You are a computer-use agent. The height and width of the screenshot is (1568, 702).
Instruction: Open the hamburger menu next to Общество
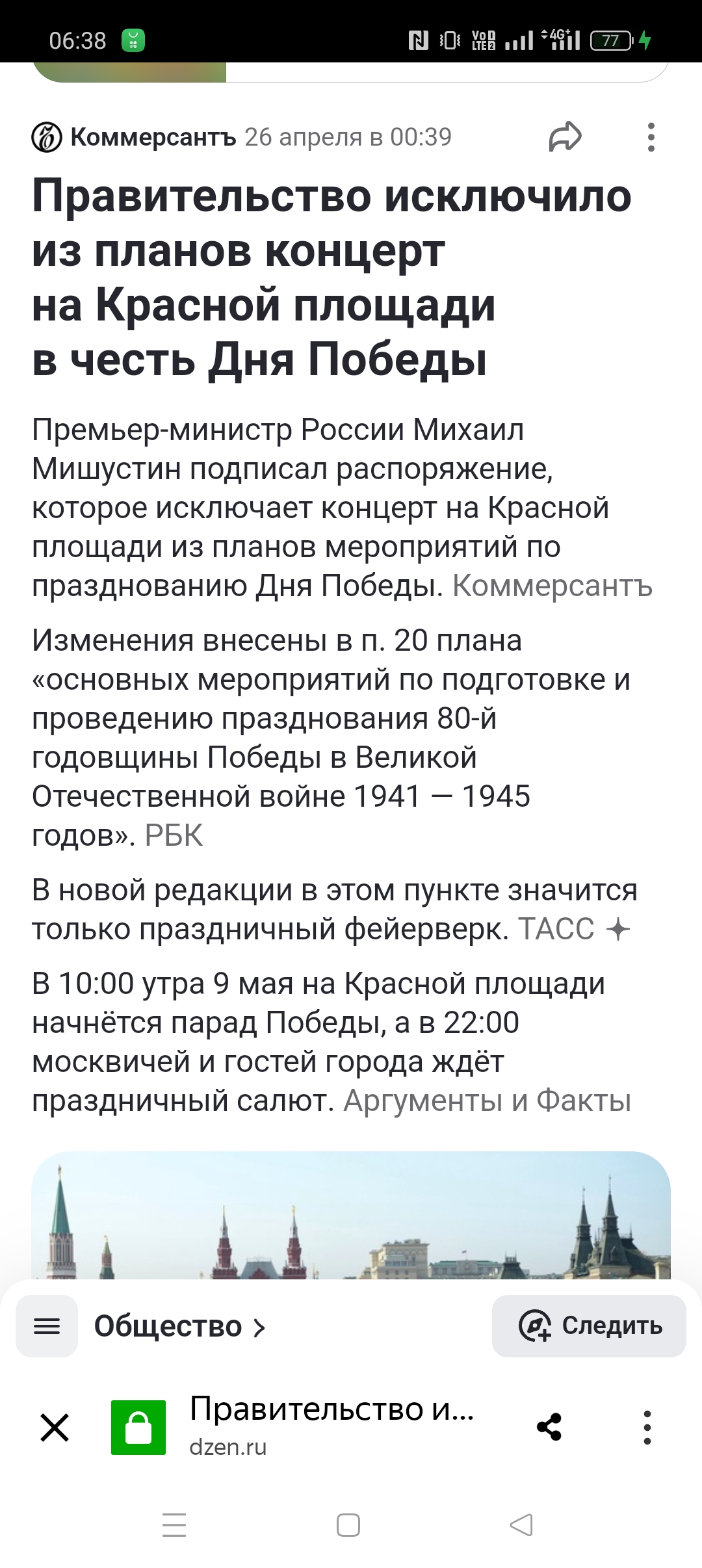click(47, 1326)
